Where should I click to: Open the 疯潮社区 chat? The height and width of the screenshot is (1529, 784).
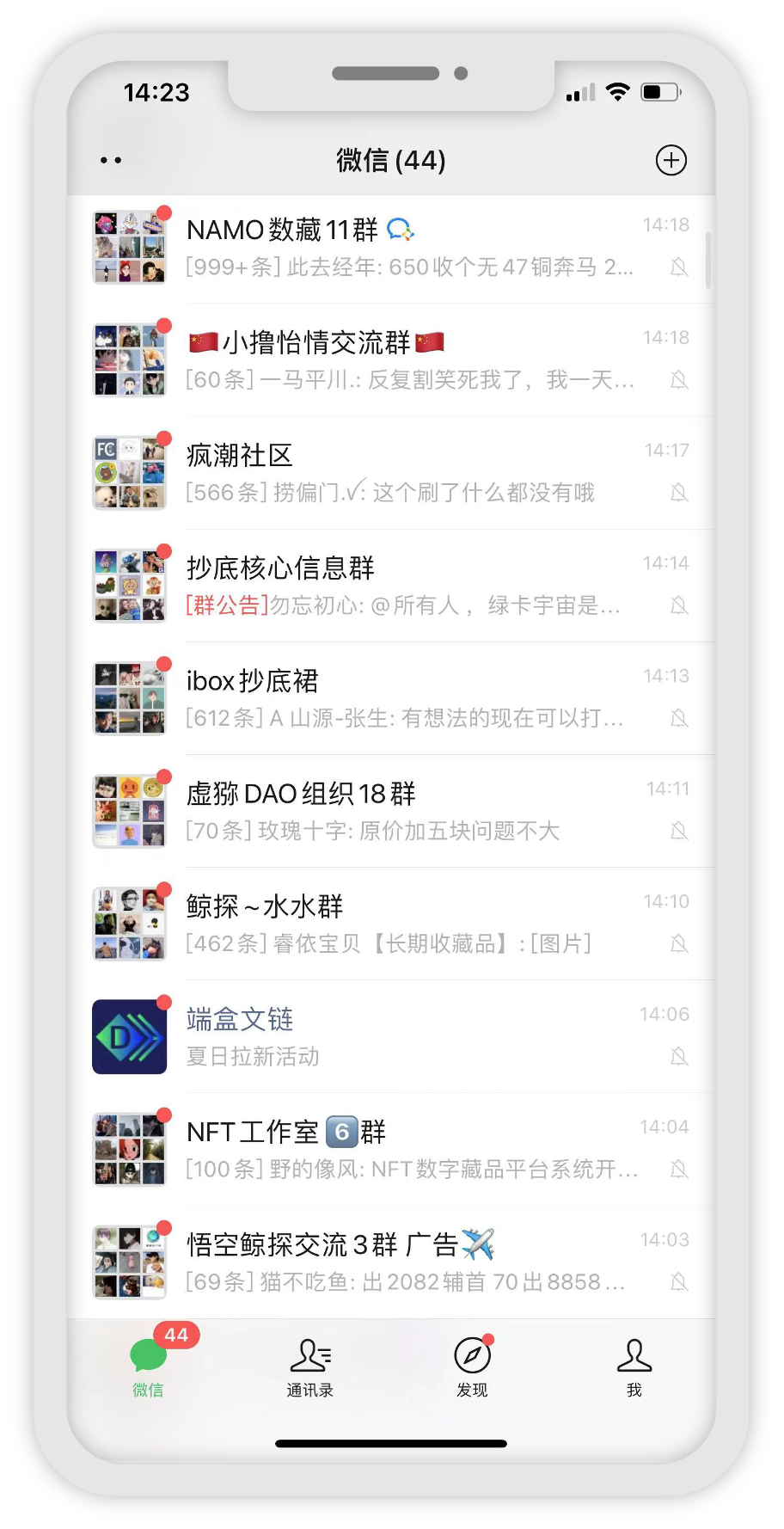(404, 473)
